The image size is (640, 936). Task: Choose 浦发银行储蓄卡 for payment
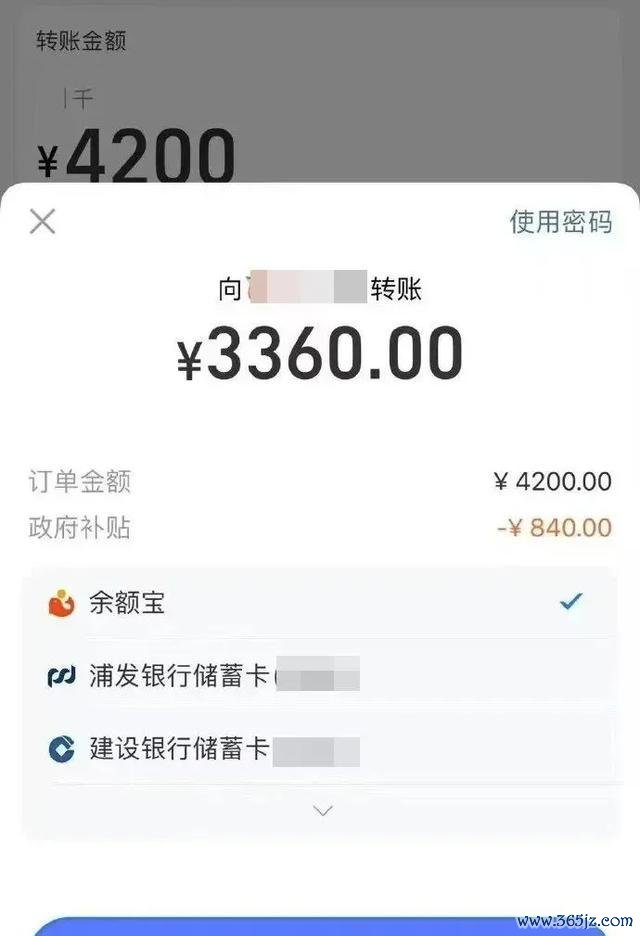(x=320, y=677)
